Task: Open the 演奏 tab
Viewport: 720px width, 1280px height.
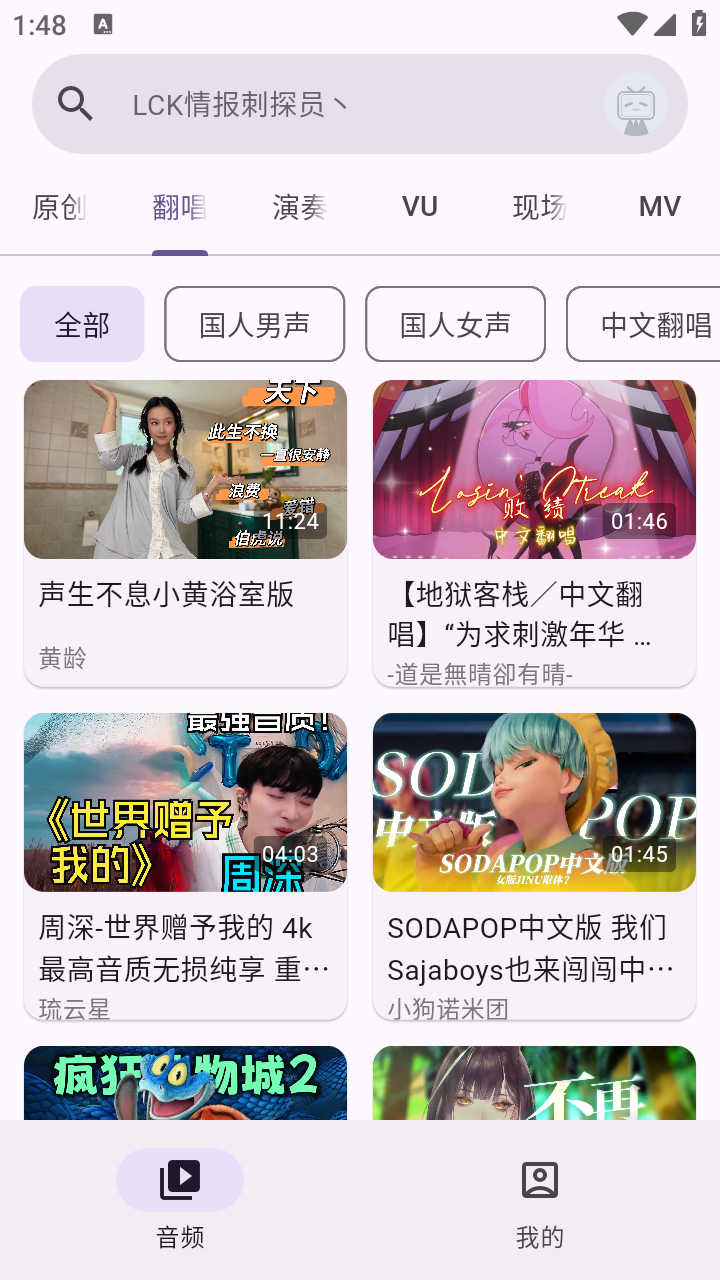Action: tap(300, 206)
